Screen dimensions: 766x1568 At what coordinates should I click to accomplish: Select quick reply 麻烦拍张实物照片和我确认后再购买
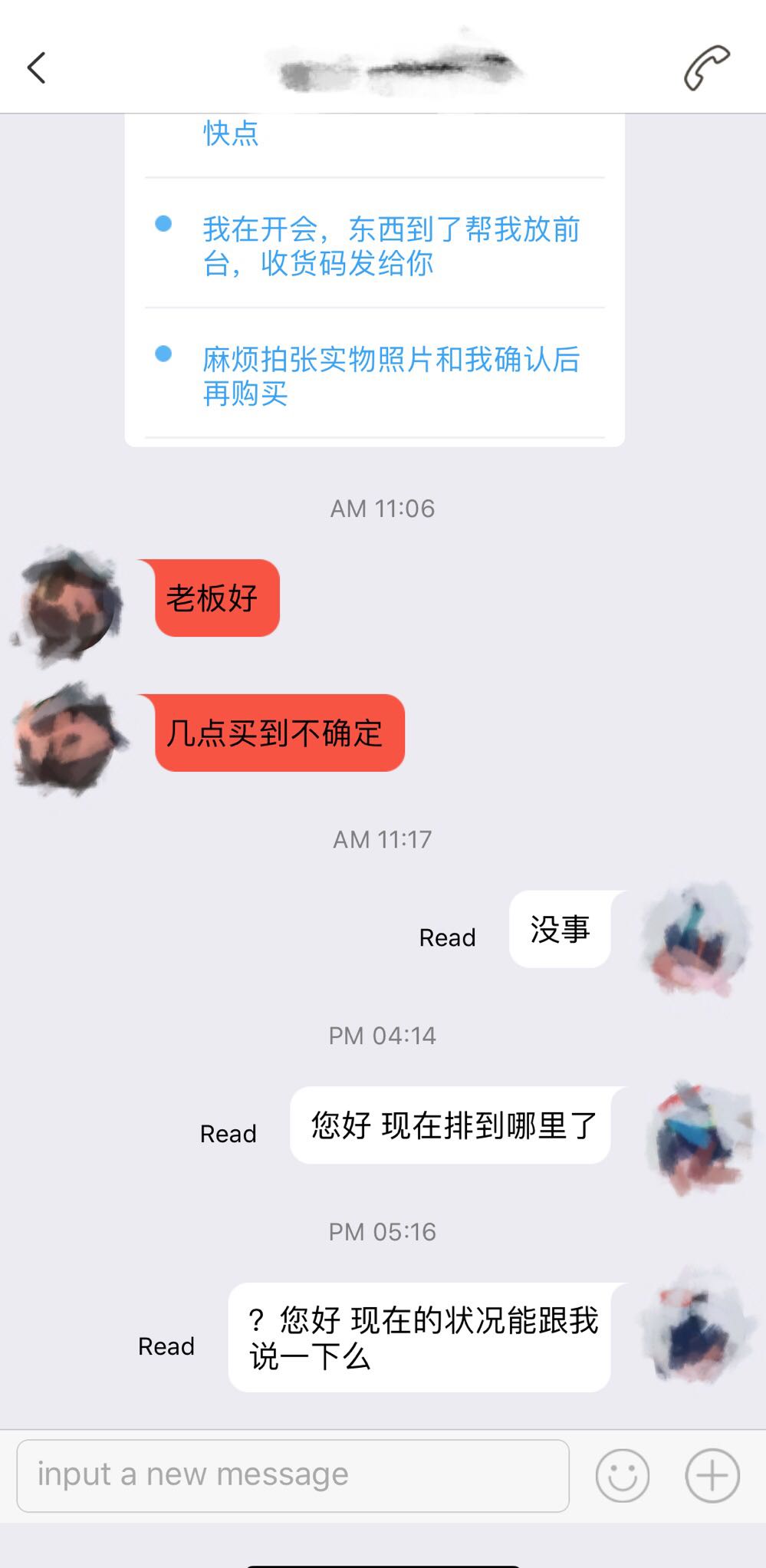point(390,376)
